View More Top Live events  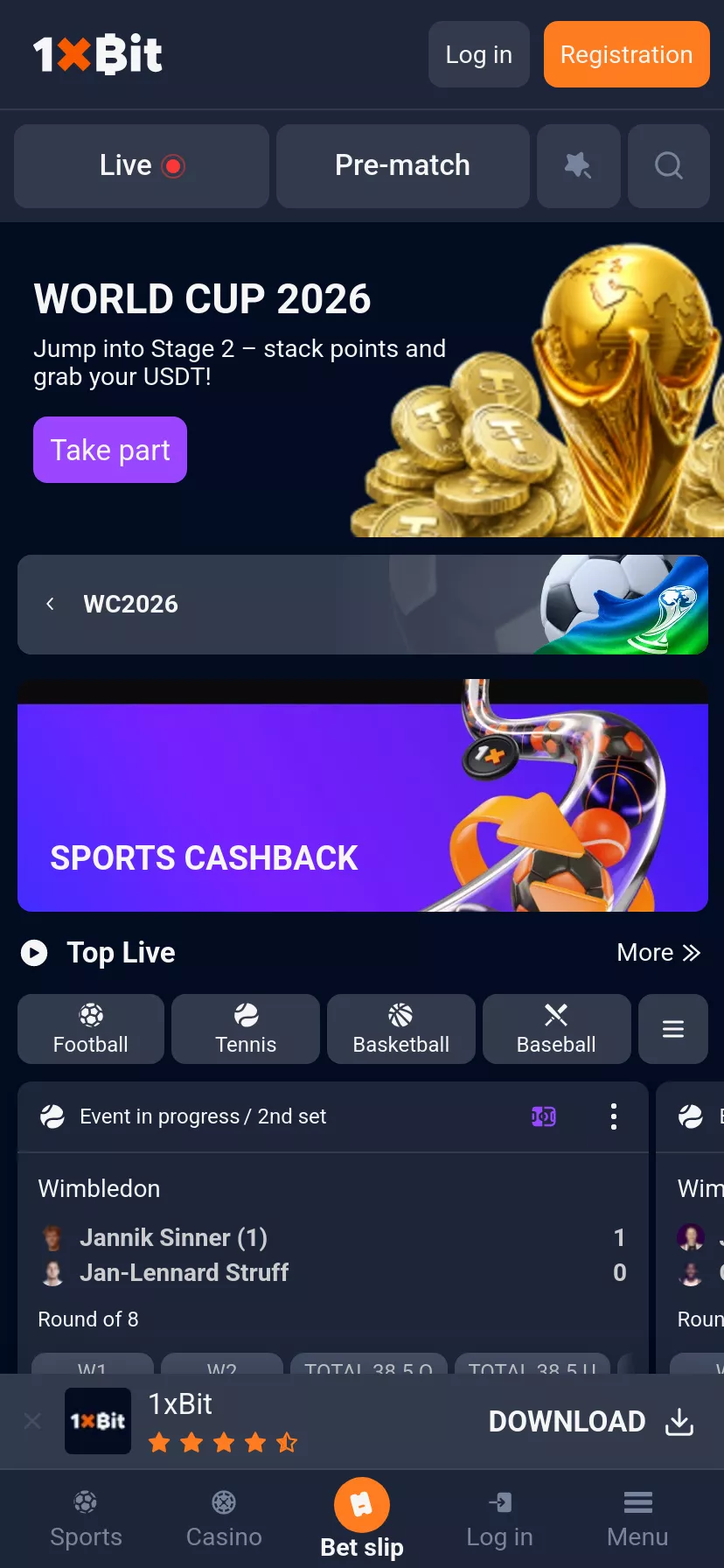click(x=658, y=952)
